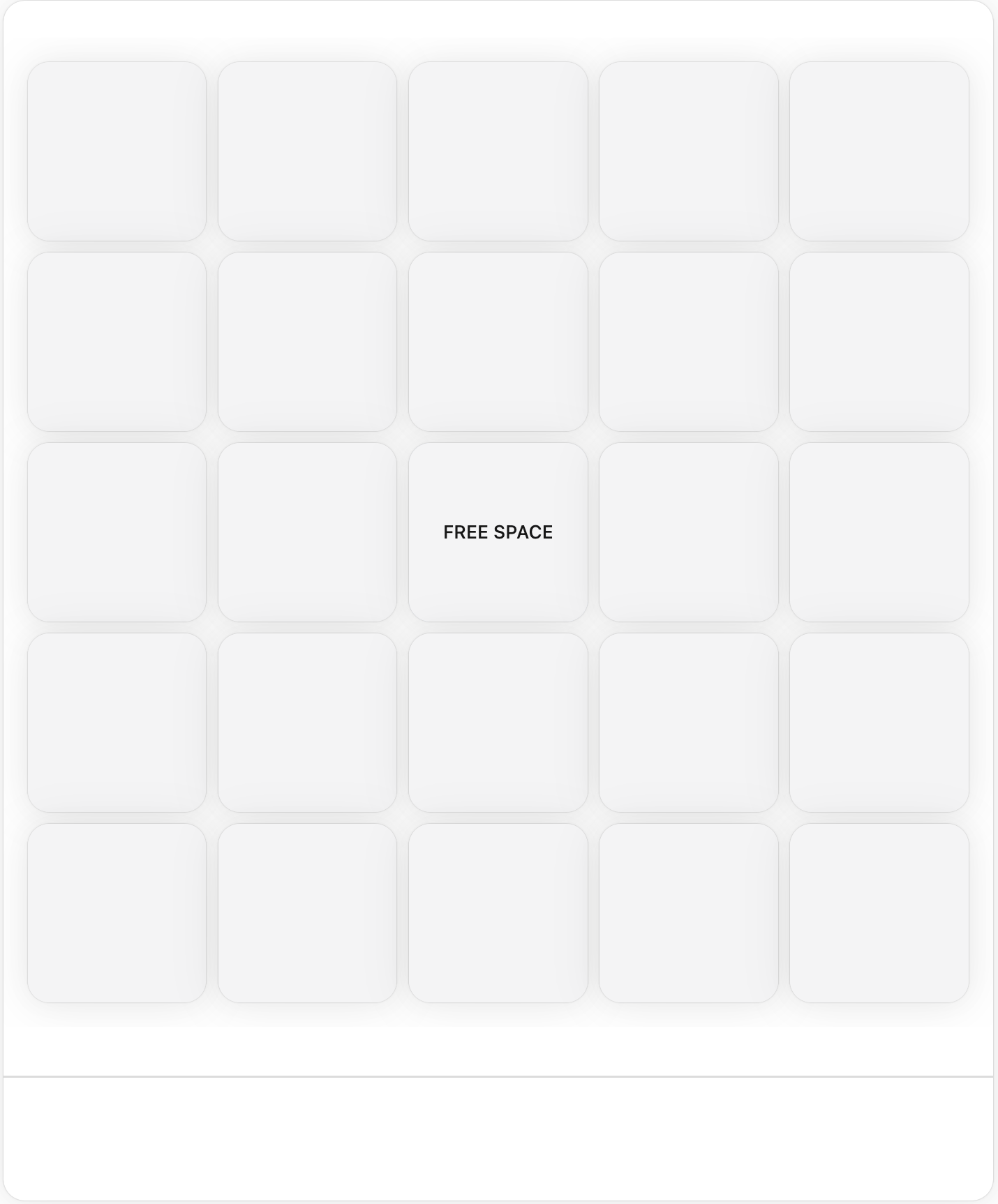Select the fourth square of the fourth row
Screen dimensions: 998x1204
click(x=688, y=723)
